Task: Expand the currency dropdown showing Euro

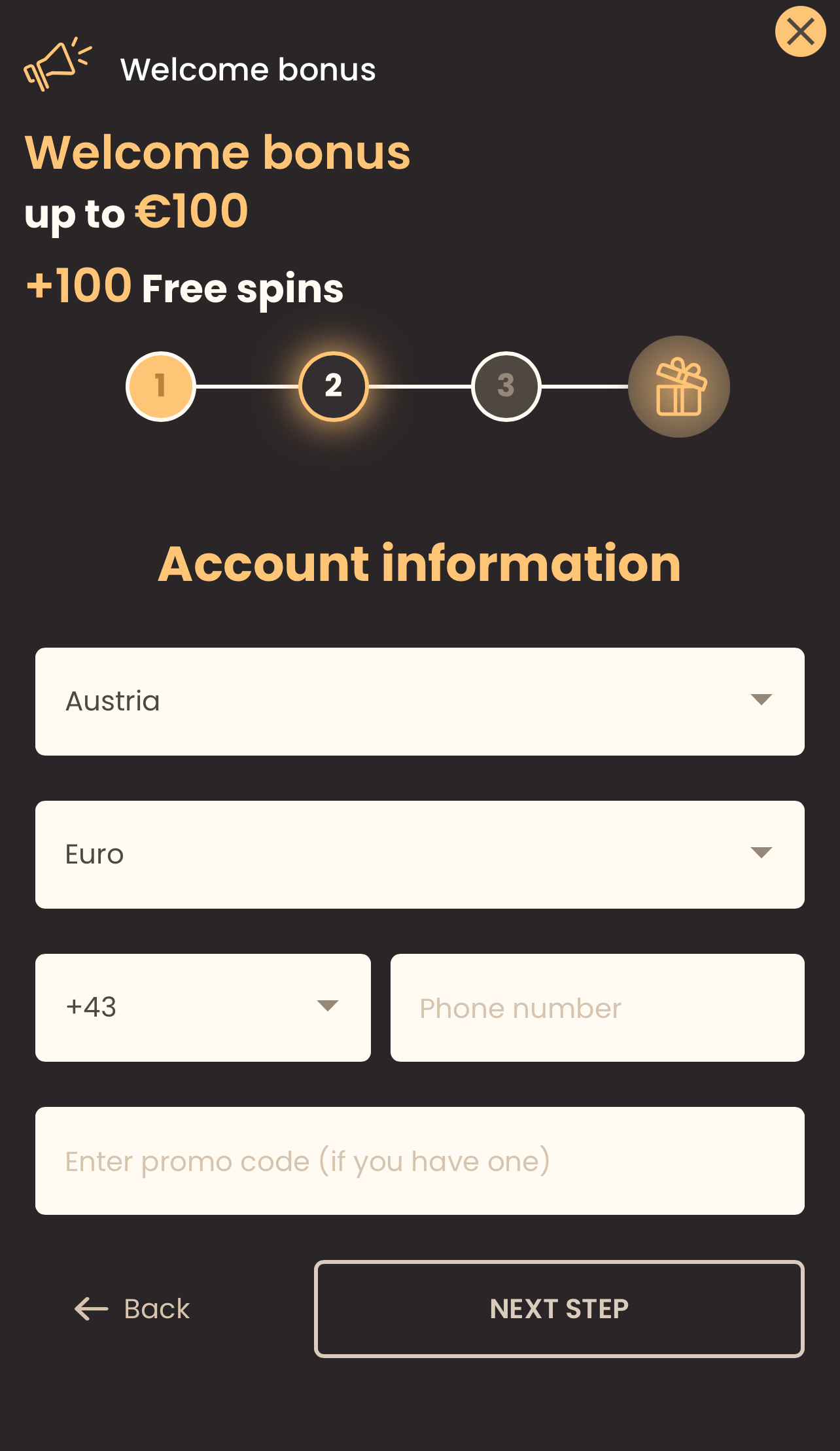Action: [419, 854]
